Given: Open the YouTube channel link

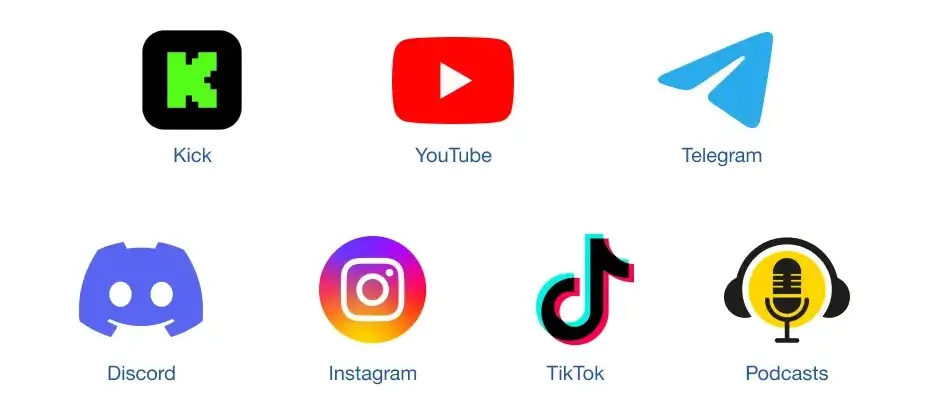Looking at the screenshot, I should [x=453, y=80].
